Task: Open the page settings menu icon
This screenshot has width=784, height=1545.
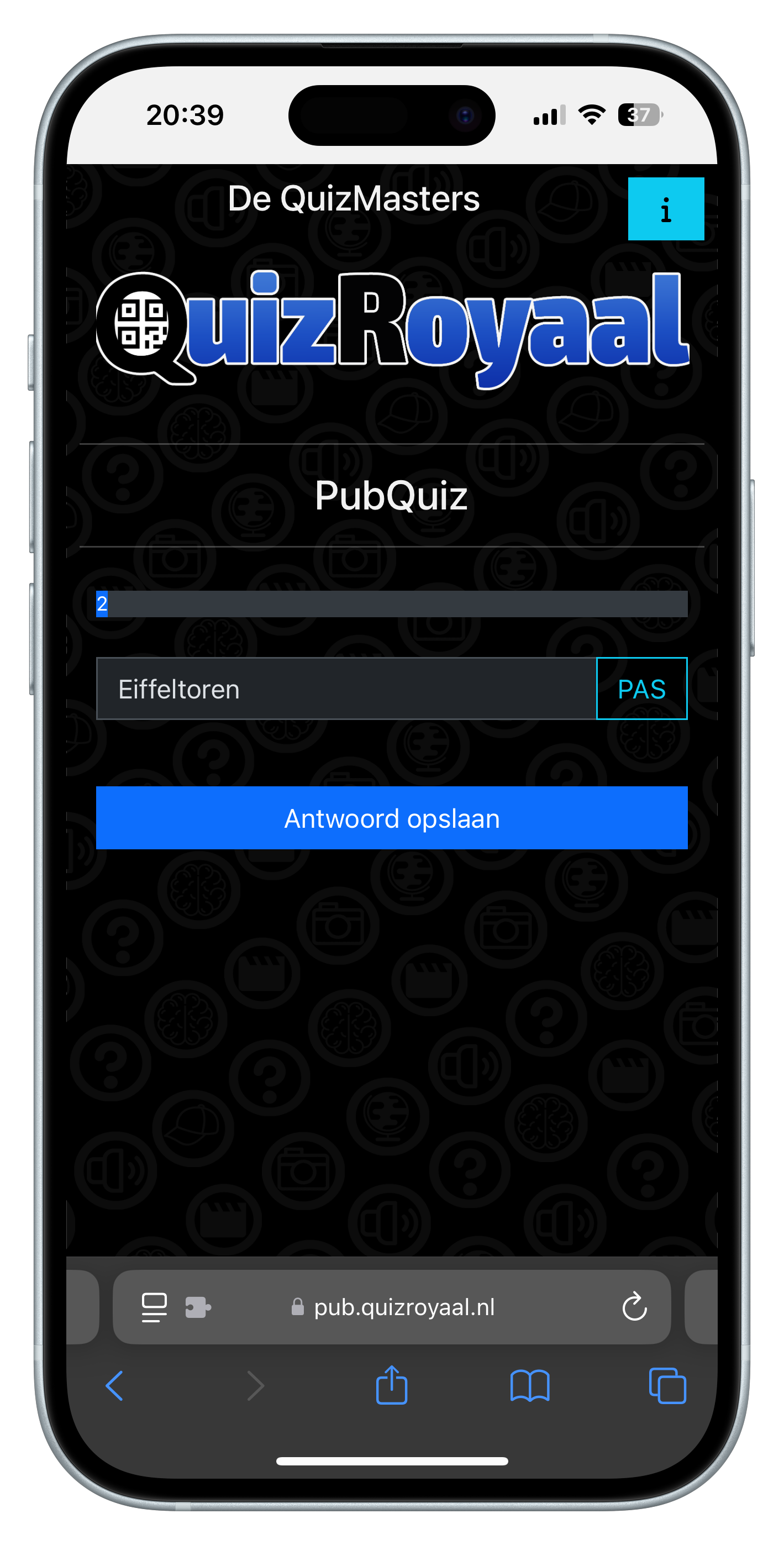Action: pyautogui.click(x=154, y=1307)
